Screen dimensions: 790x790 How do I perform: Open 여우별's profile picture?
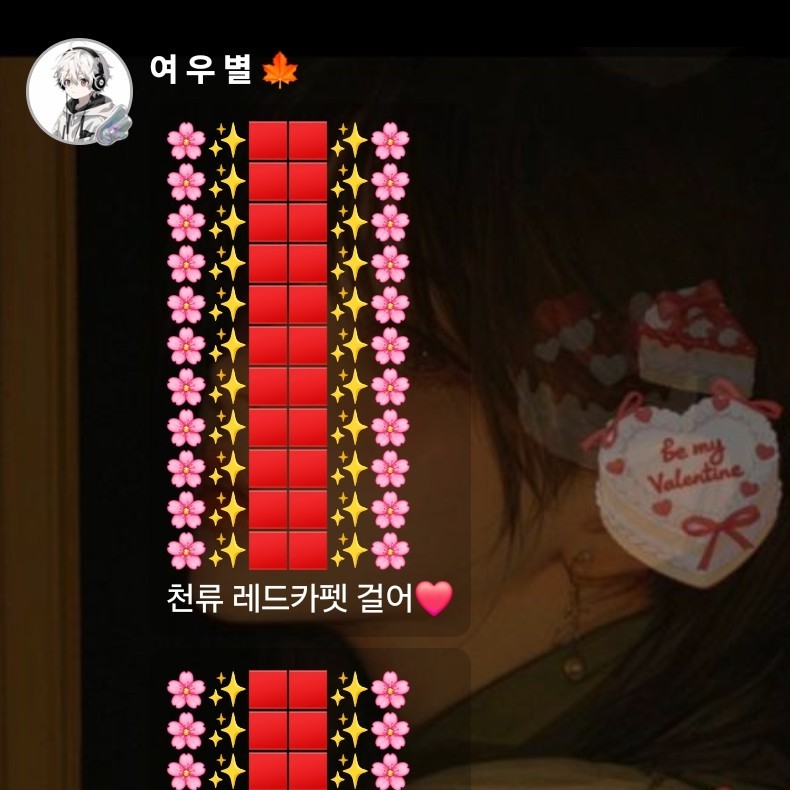79,92
